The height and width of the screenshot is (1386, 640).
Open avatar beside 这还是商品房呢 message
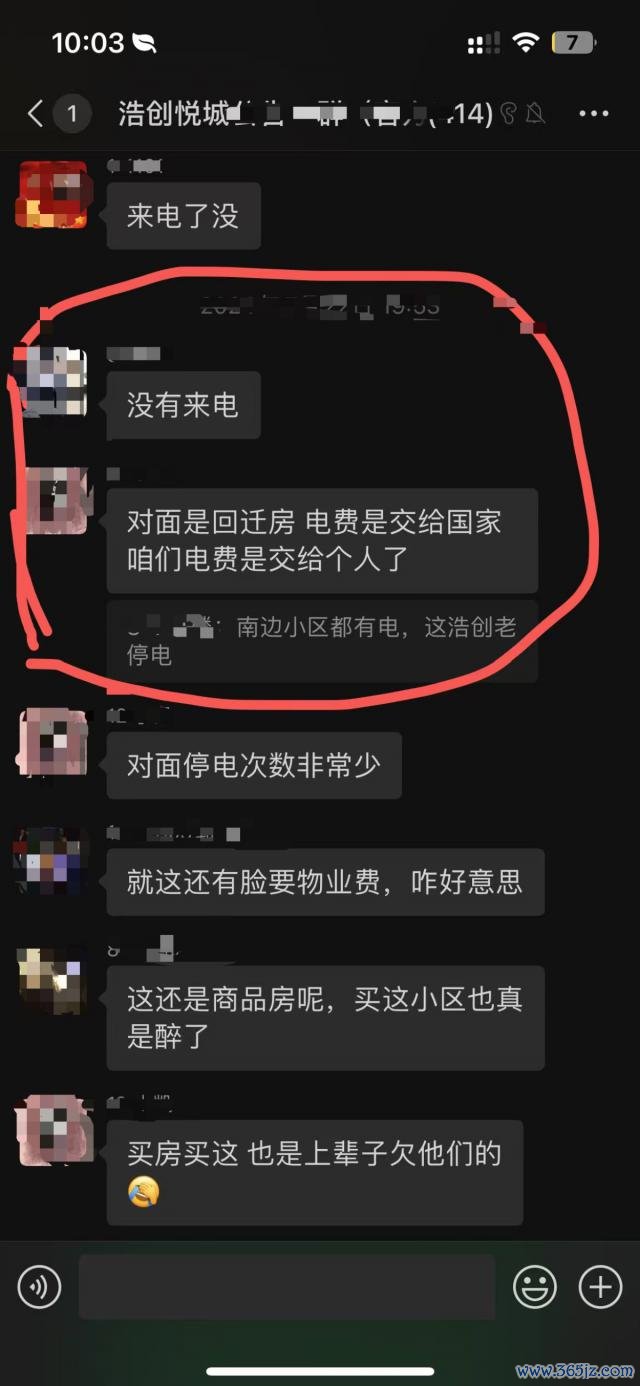tap(52, 979)
